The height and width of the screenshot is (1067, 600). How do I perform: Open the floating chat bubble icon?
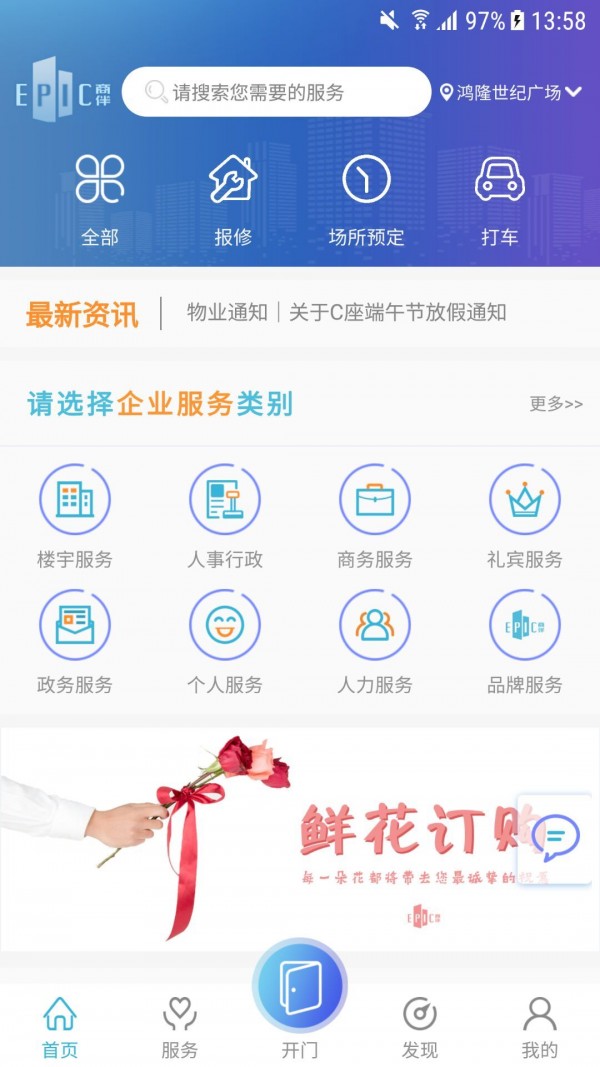coord(556,839)
